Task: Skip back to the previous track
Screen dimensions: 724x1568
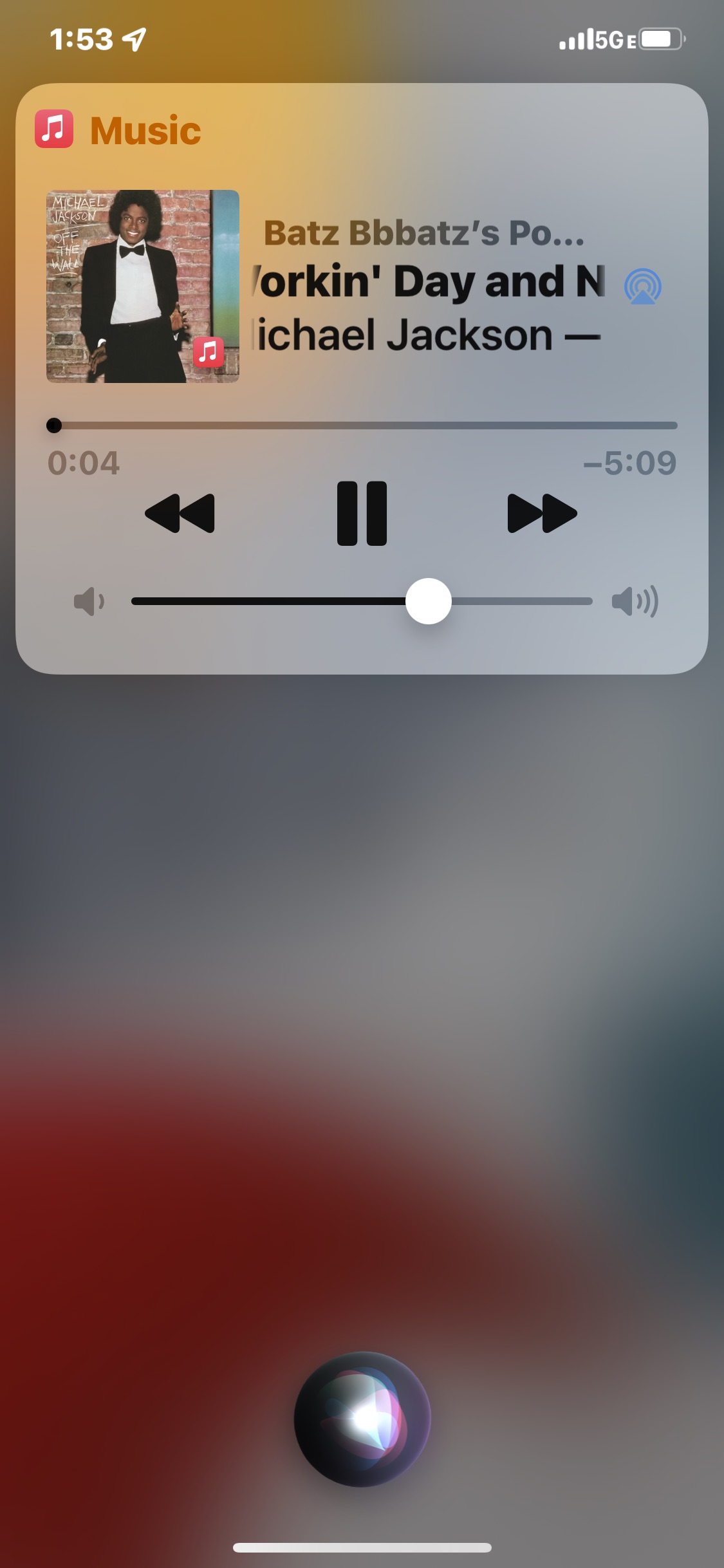Action: coord(180,513)
